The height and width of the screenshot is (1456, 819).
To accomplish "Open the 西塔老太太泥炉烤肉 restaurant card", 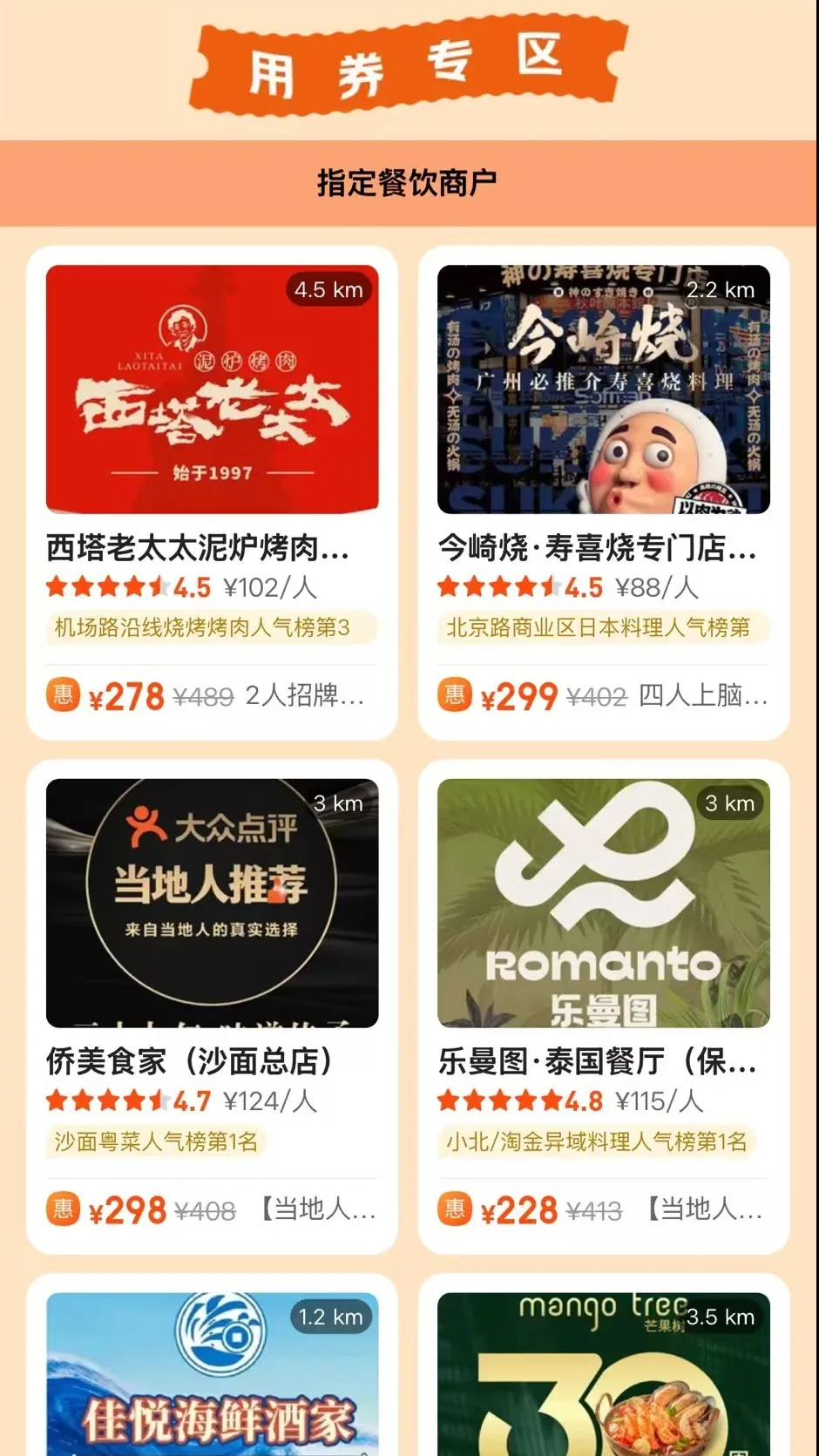I will [x=212, y=493].
